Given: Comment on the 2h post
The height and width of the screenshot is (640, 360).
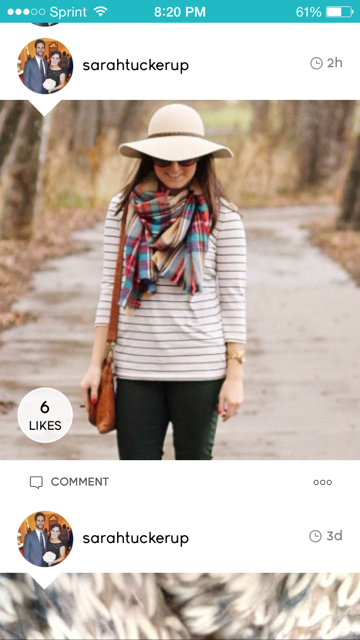Looking at the screenshot, I should tap(69, 482).
